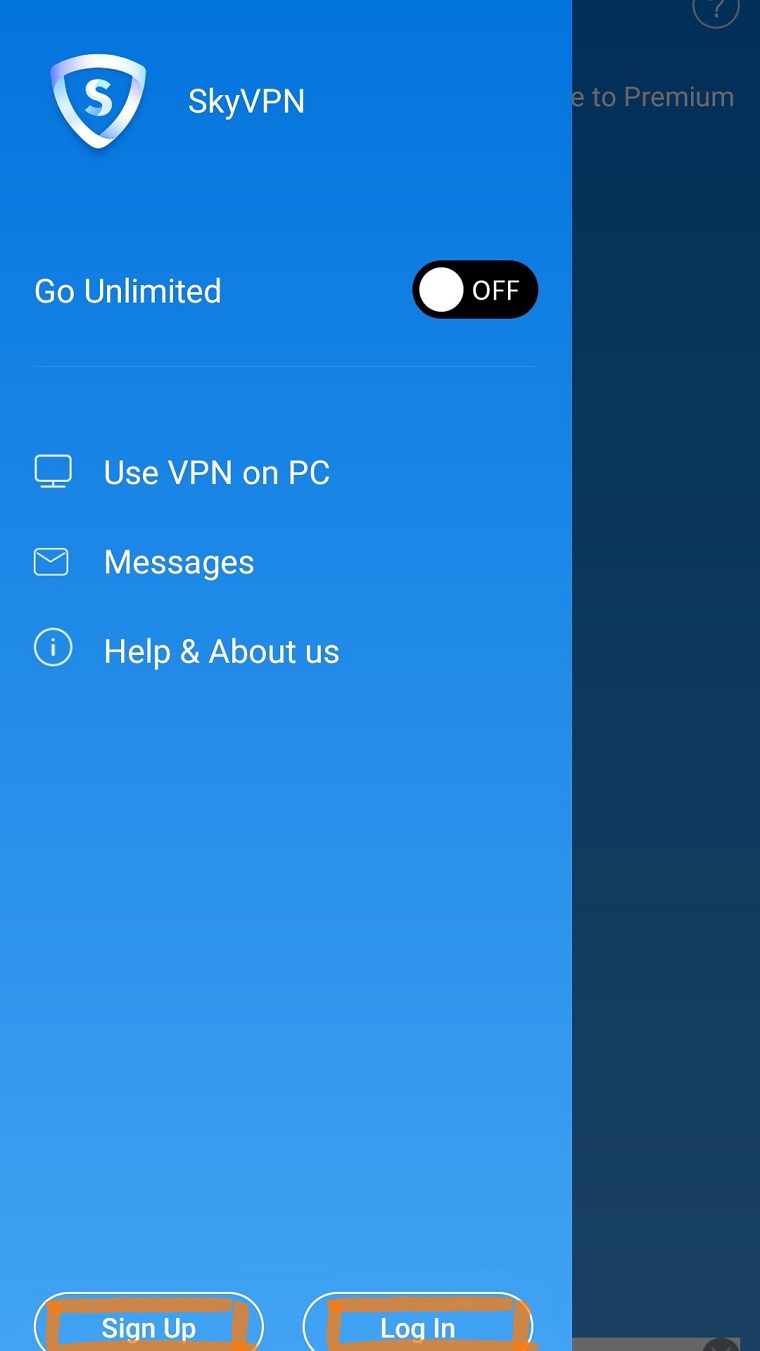Tap the Go Unlimited label text
The width and height of the screenshot is (760, 1351).
tap(127, 290)
